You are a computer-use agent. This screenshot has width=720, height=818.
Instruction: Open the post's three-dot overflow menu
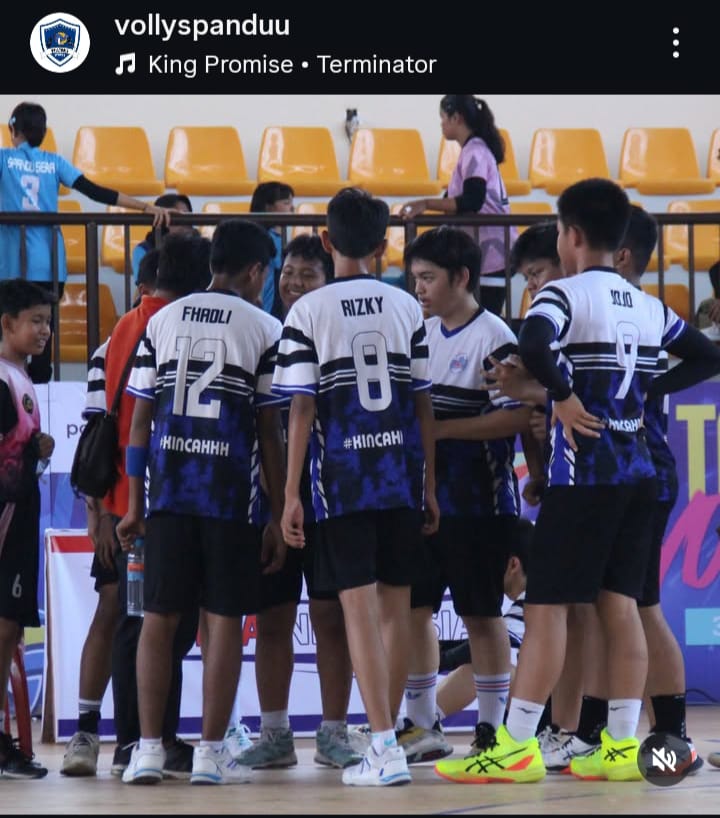[676, 43]
